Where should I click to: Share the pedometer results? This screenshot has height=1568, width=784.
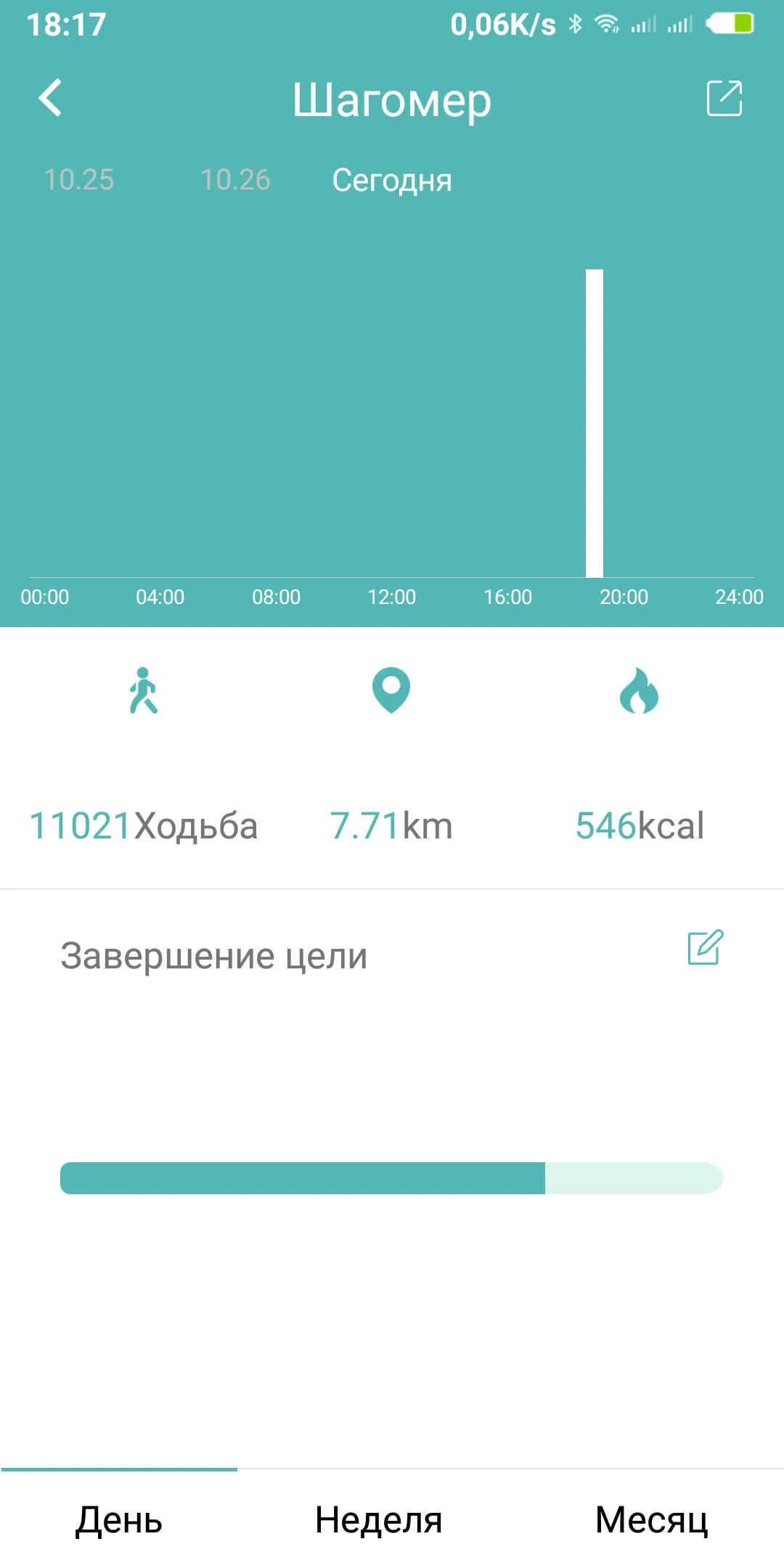tap(724, 99)
